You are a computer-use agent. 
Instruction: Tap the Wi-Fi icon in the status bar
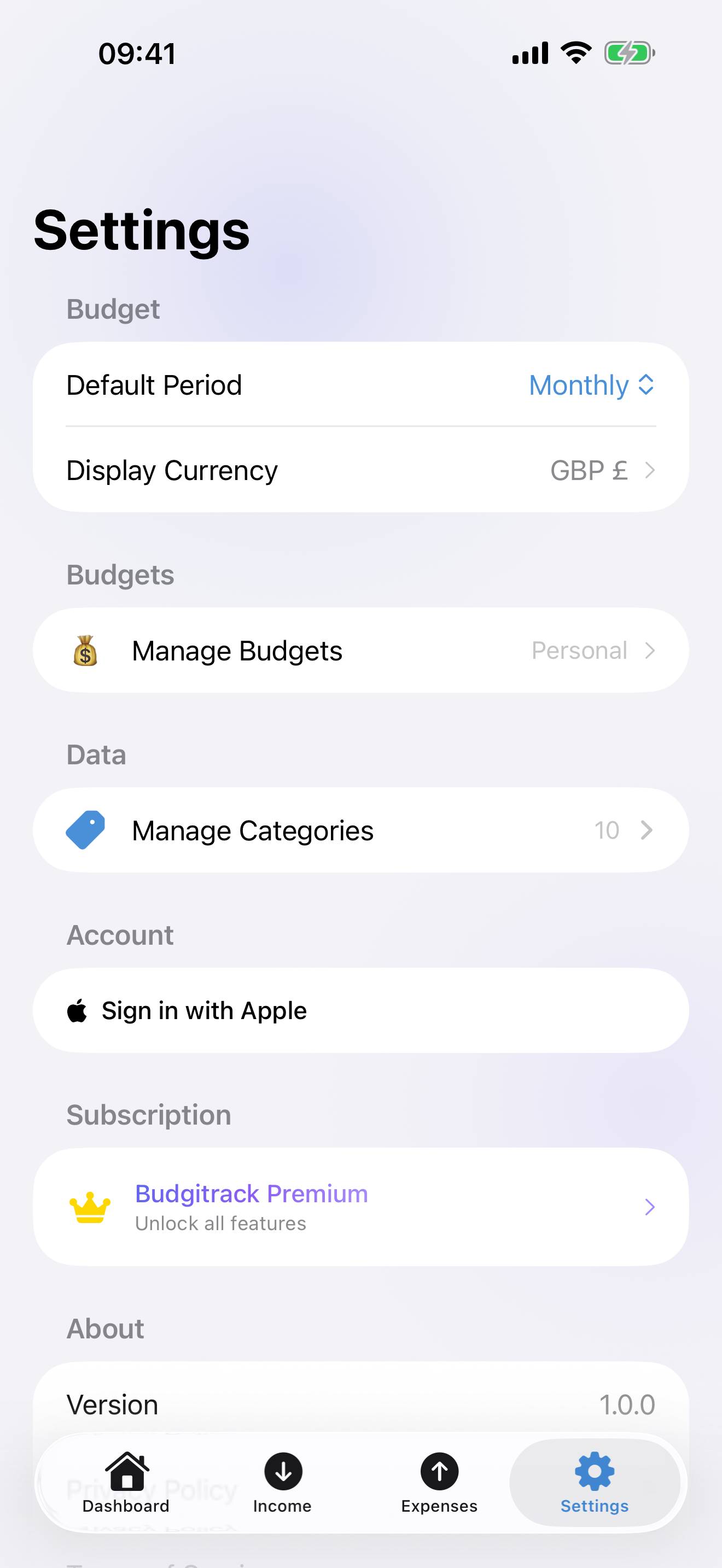click(x=575, y=53)
